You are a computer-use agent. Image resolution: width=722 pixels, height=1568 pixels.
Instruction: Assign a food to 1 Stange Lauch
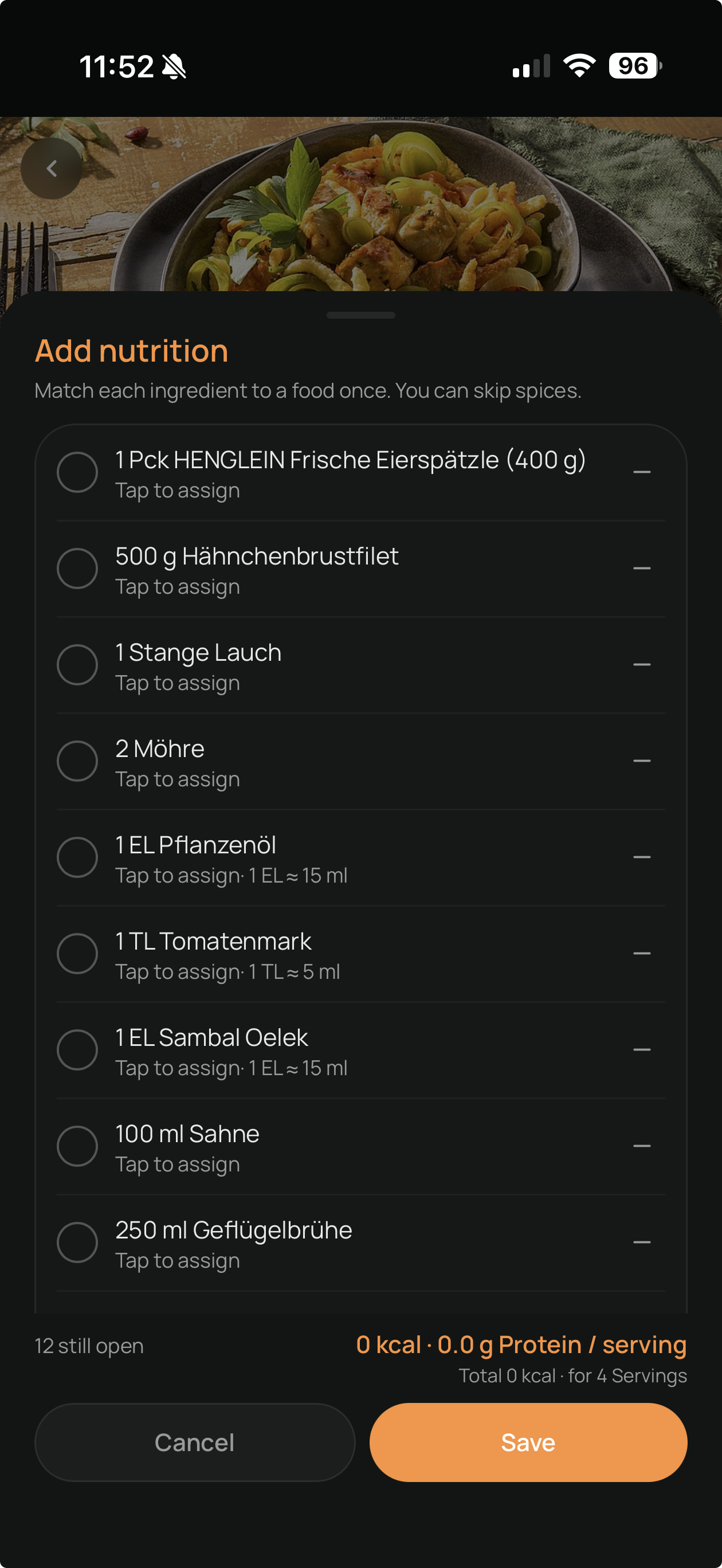361,665
